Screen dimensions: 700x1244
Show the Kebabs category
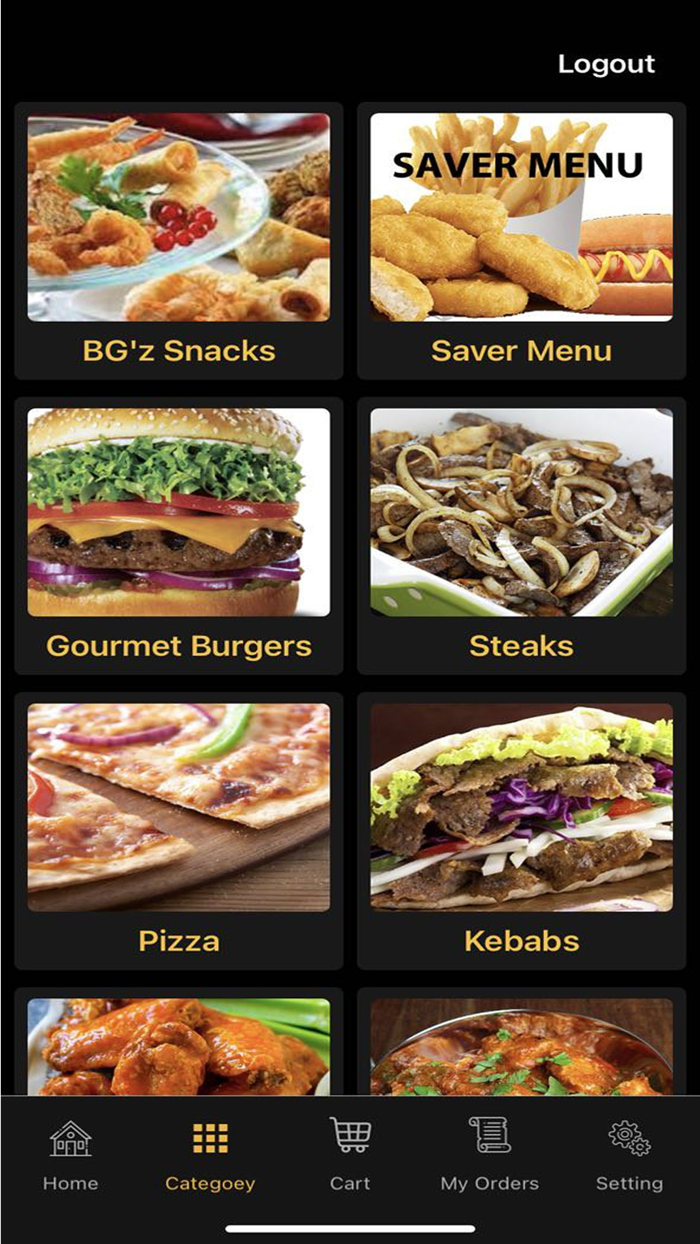pyautogui.click(x=521, y=830)
